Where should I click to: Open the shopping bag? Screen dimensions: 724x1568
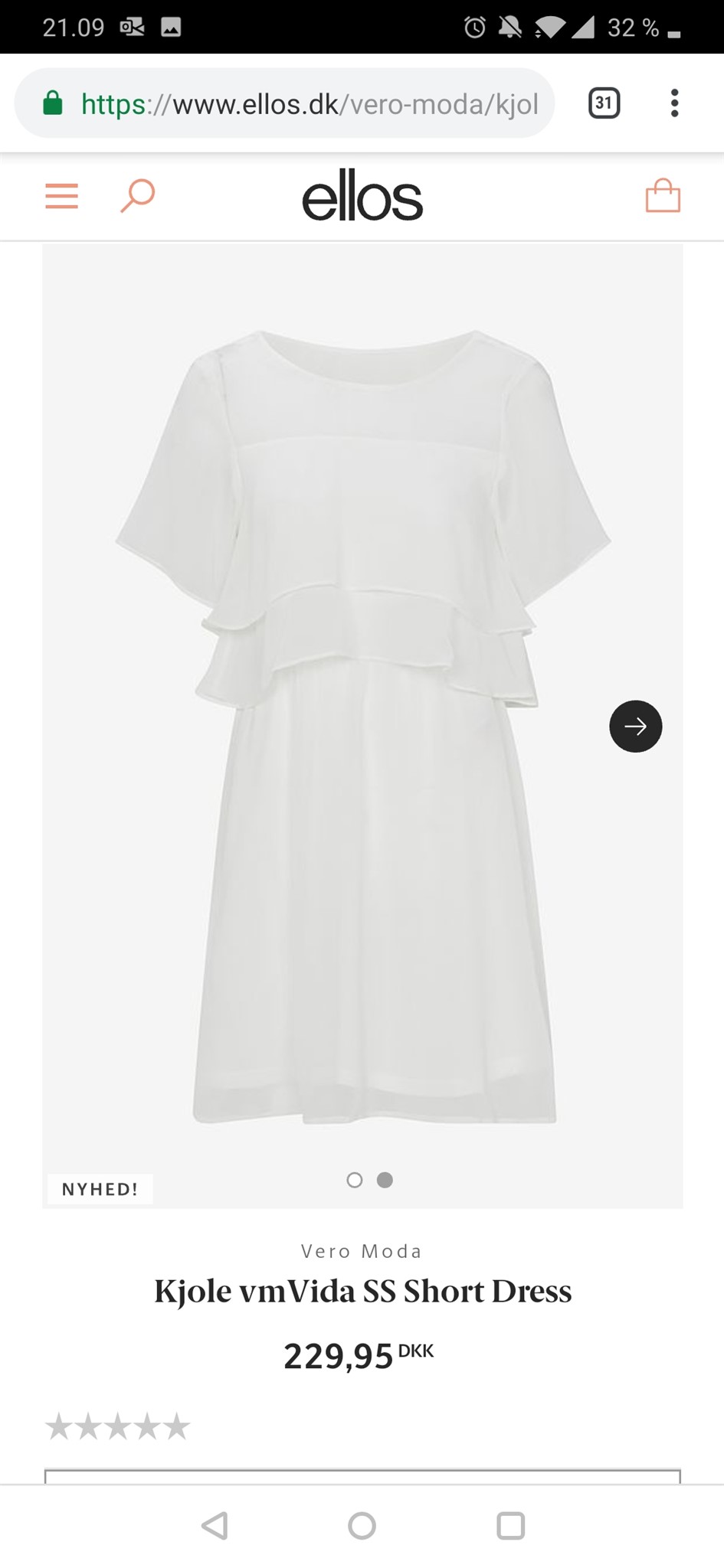(663, 196)
